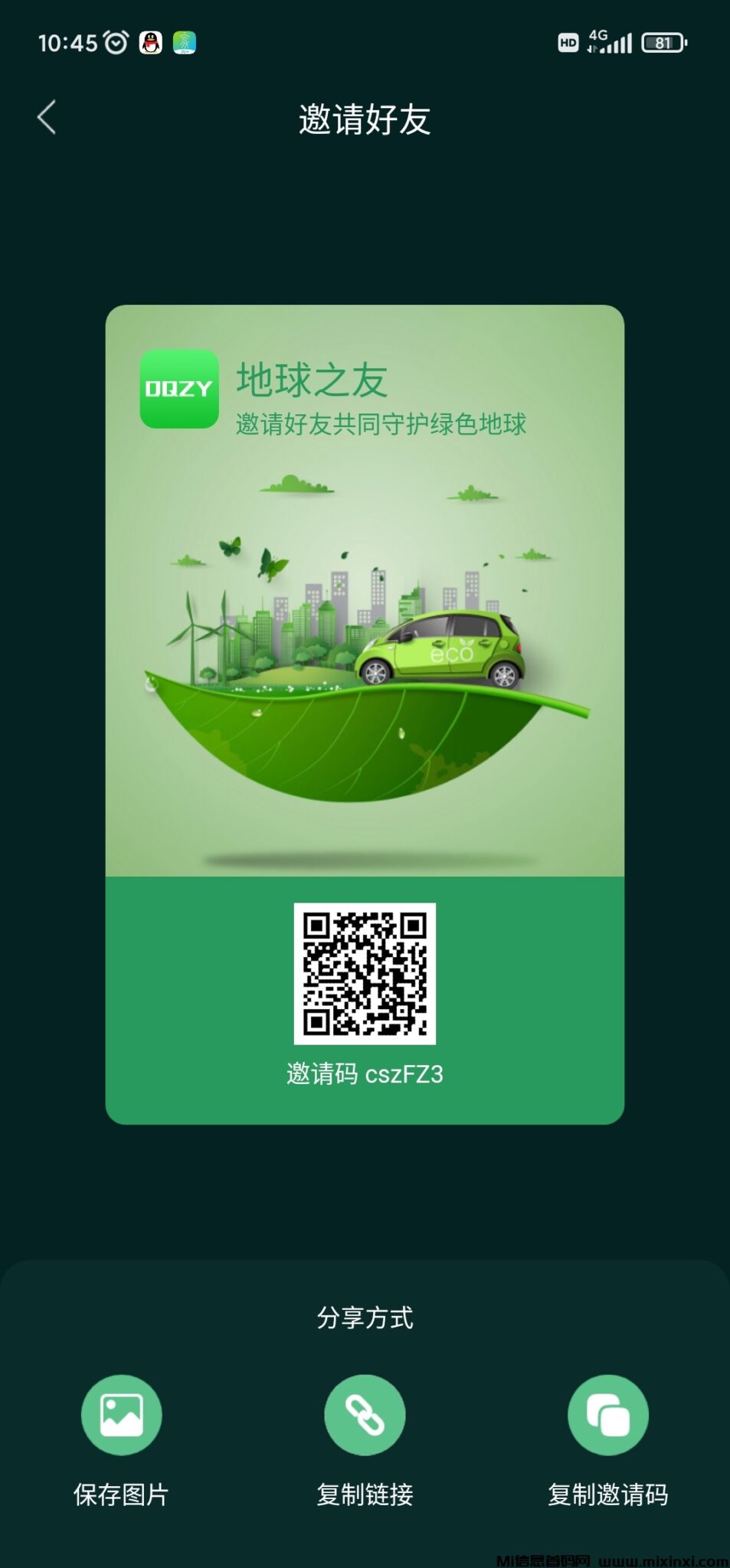The image size is (730, 1568).
Task: Go back from the 邀请好友 page
Action: tap(47, 118)
